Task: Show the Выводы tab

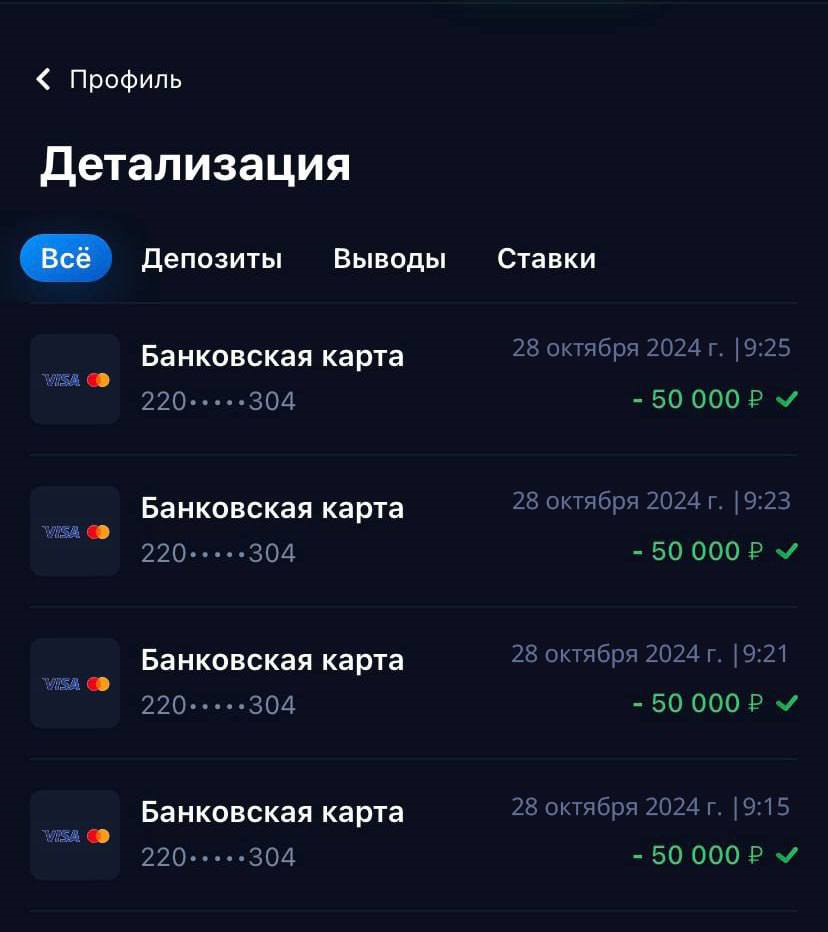Action: [389, 259]
